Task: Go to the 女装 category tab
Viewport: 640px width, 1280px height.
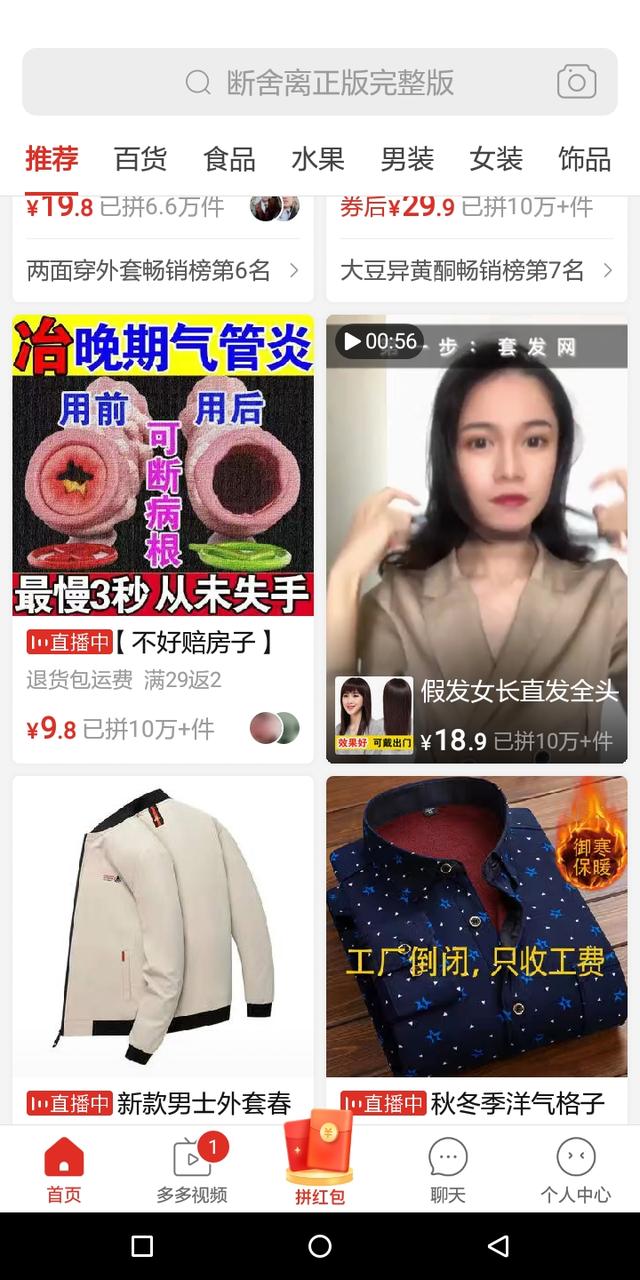Action: pyautogui.click(x=496, y=159)
